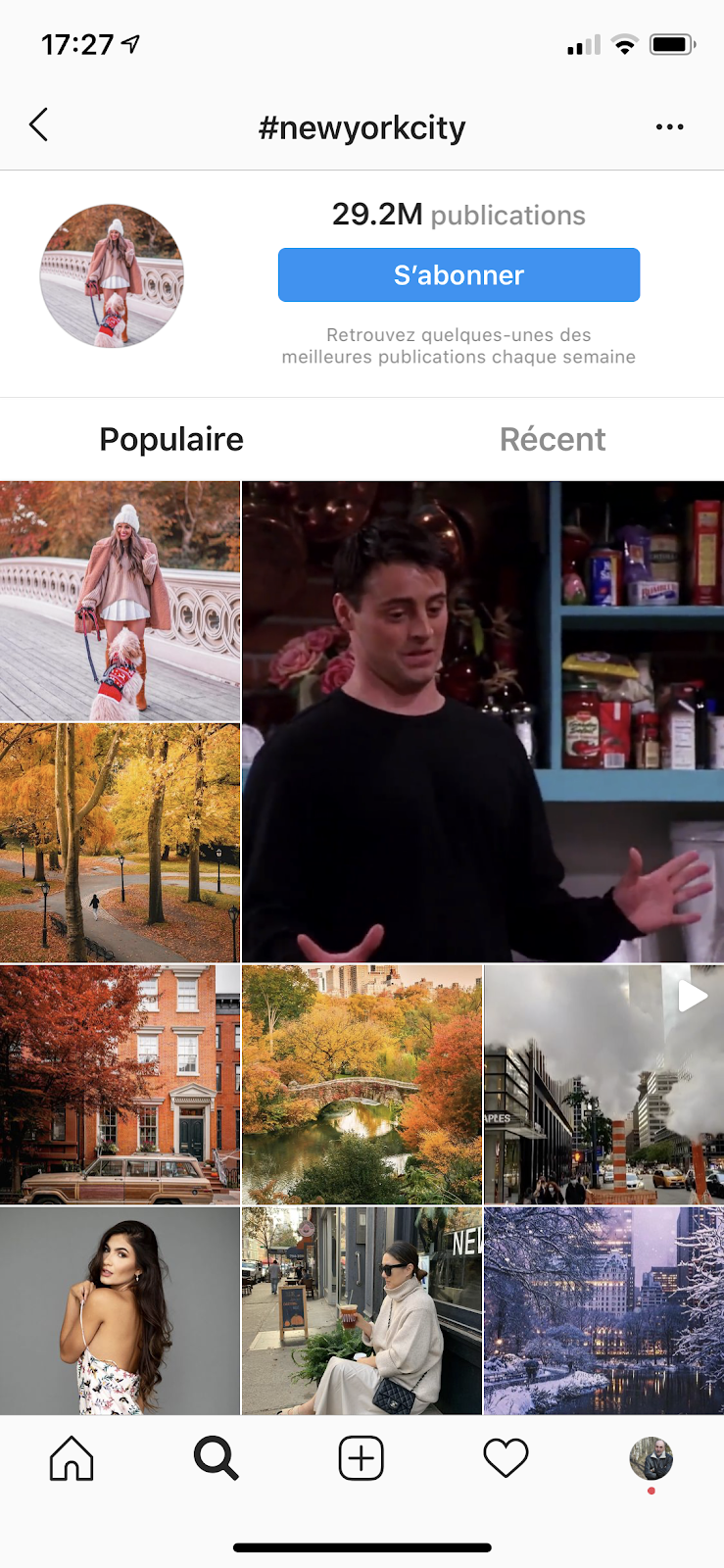Open the activity heart tab
The image size is (724, 1568).
(506, 1458)
